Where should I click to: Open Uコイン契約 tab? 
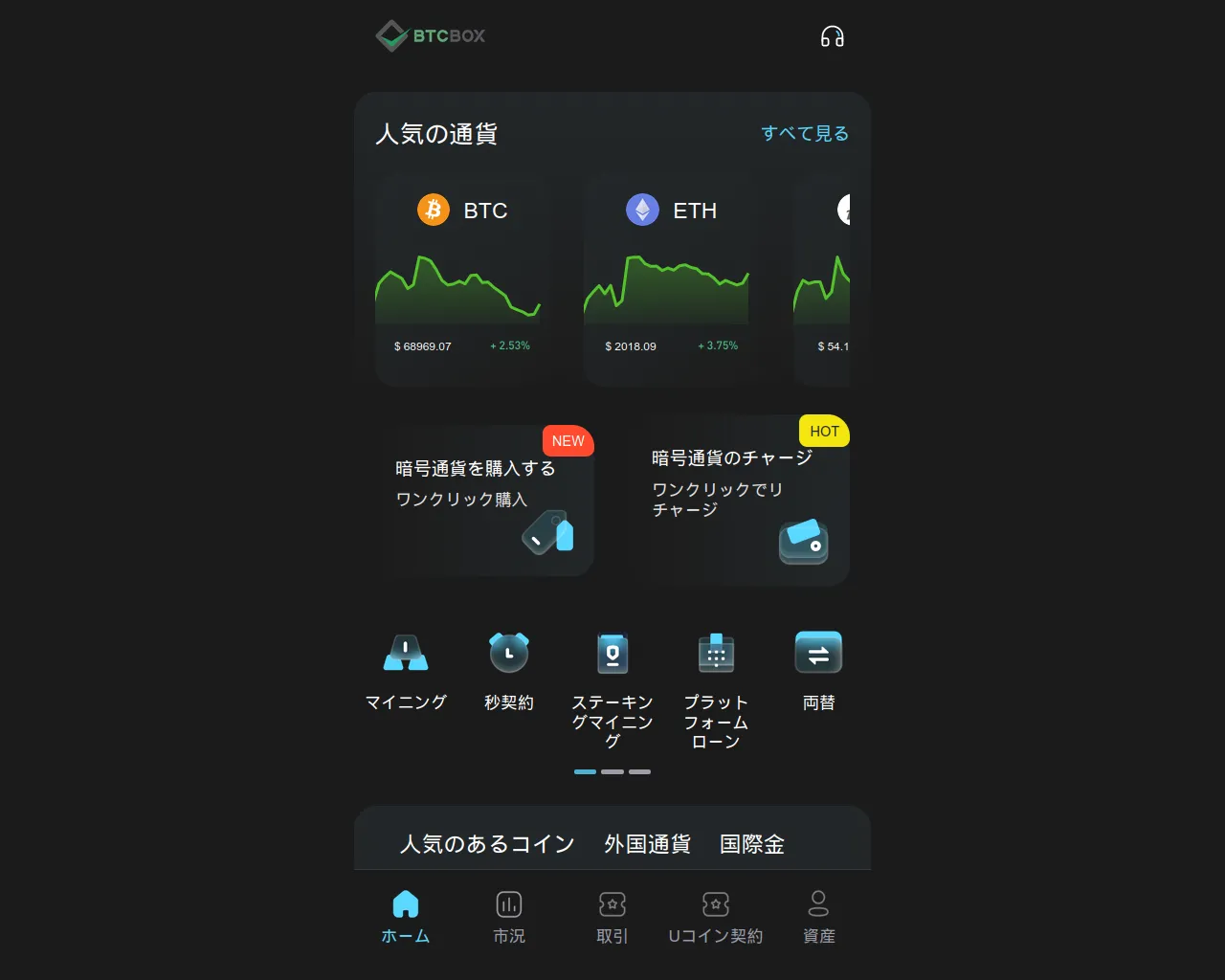tap(716, 917)
